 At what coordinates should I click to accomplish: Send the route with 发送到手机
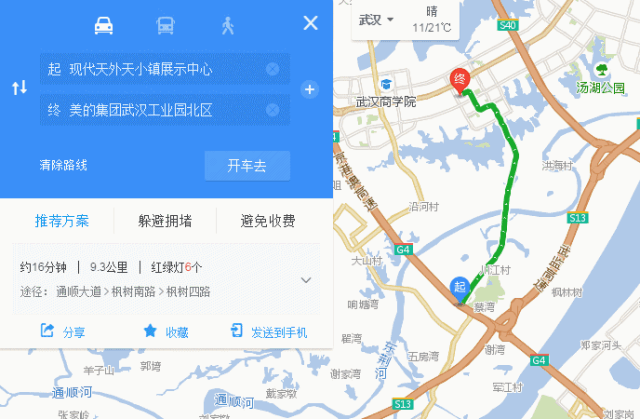tap(268, 331)
